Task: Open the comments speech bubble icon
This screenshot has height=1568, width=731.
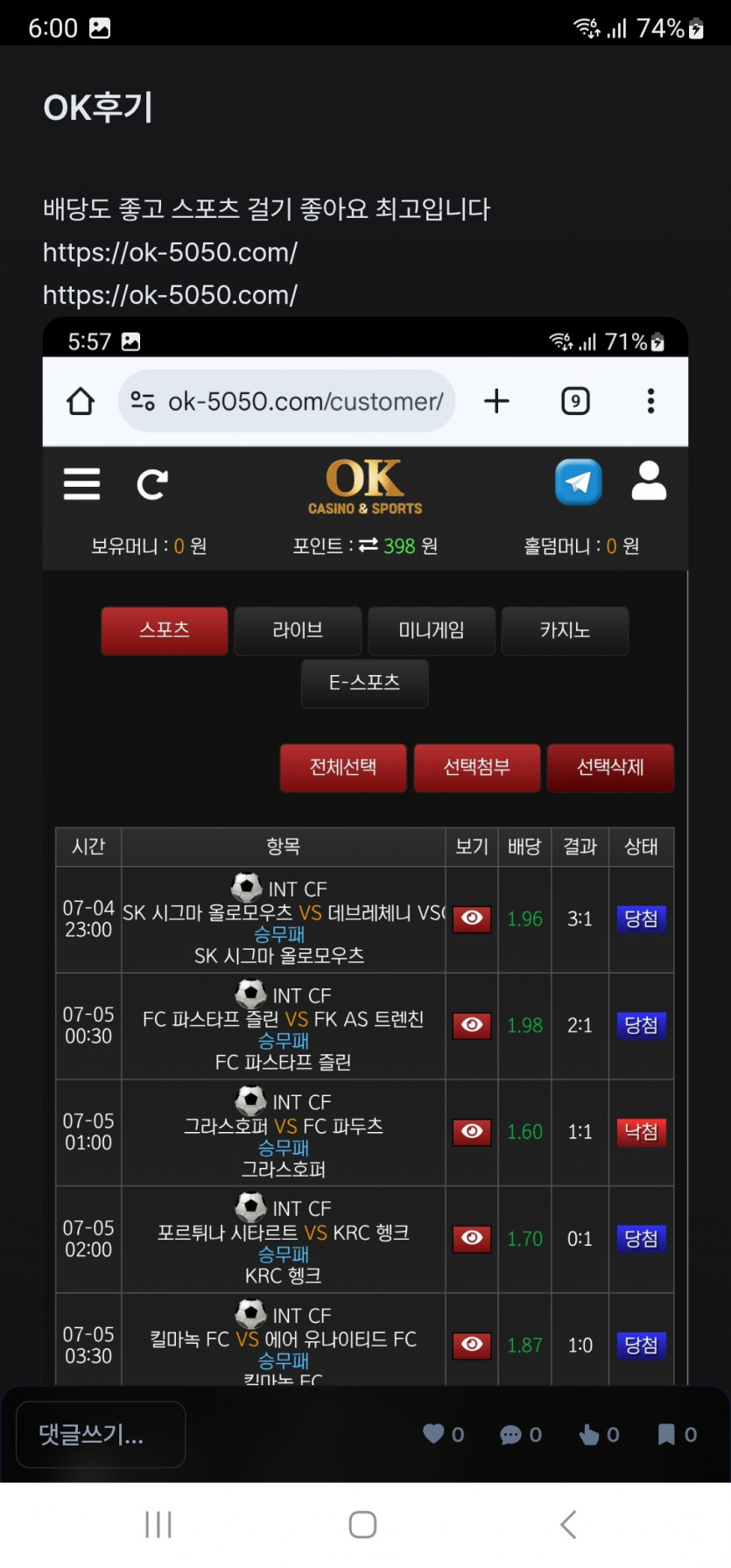Action: pyautogui.click(x=510, y=1435)
